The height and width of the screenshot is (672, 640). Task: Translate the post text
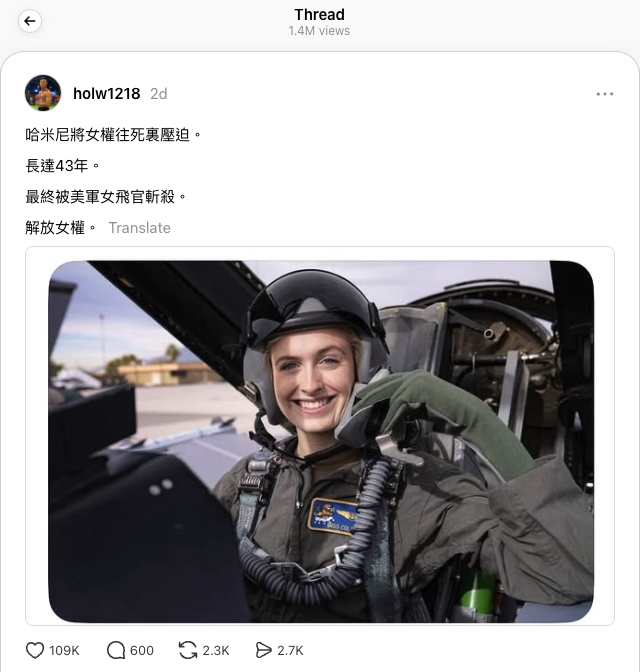click(139, 228)
